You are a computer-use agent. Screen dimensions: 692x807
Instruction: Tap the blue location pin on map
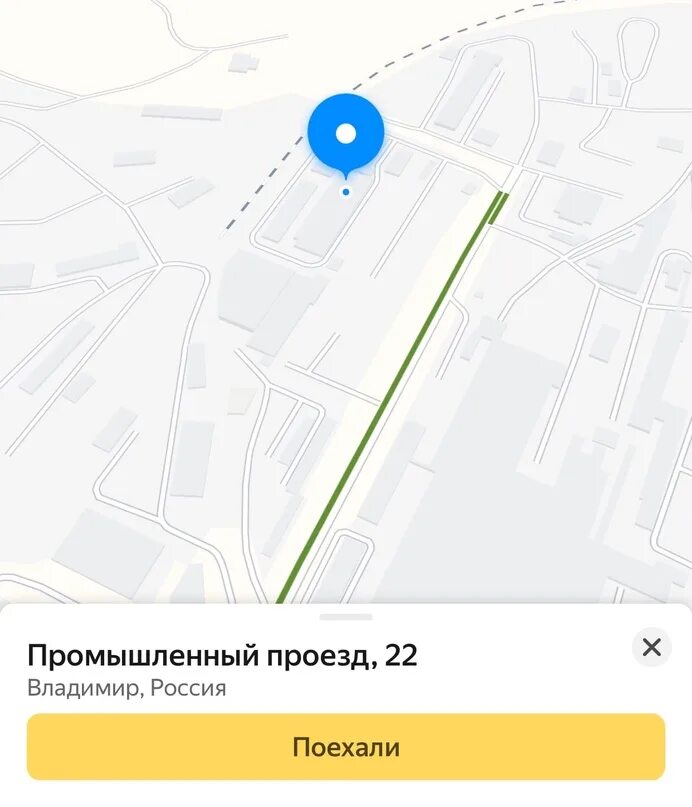(346, 135)
